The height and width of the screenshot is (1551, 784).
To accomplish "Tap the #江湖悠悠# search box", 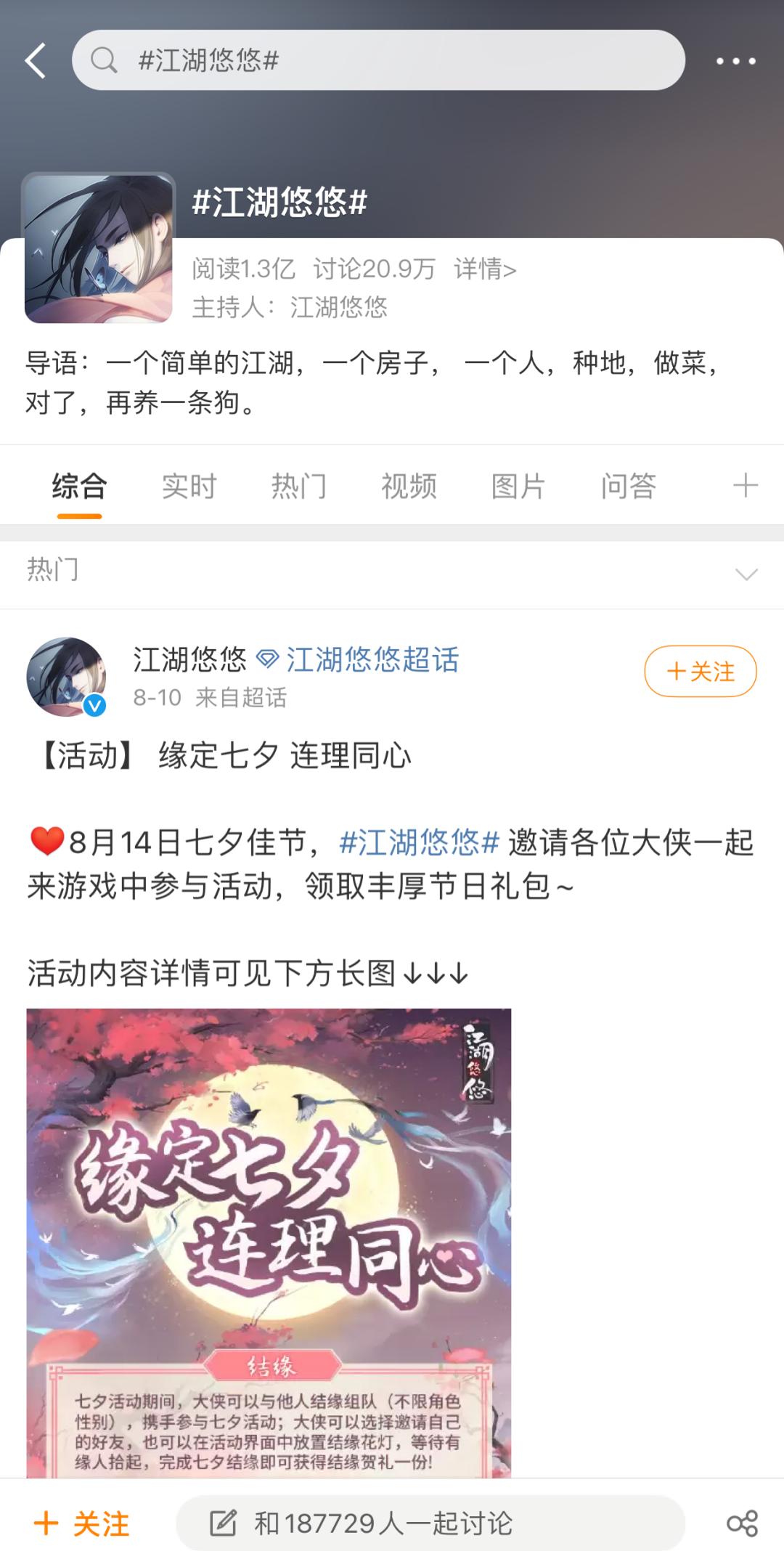I will coord(377,60).
